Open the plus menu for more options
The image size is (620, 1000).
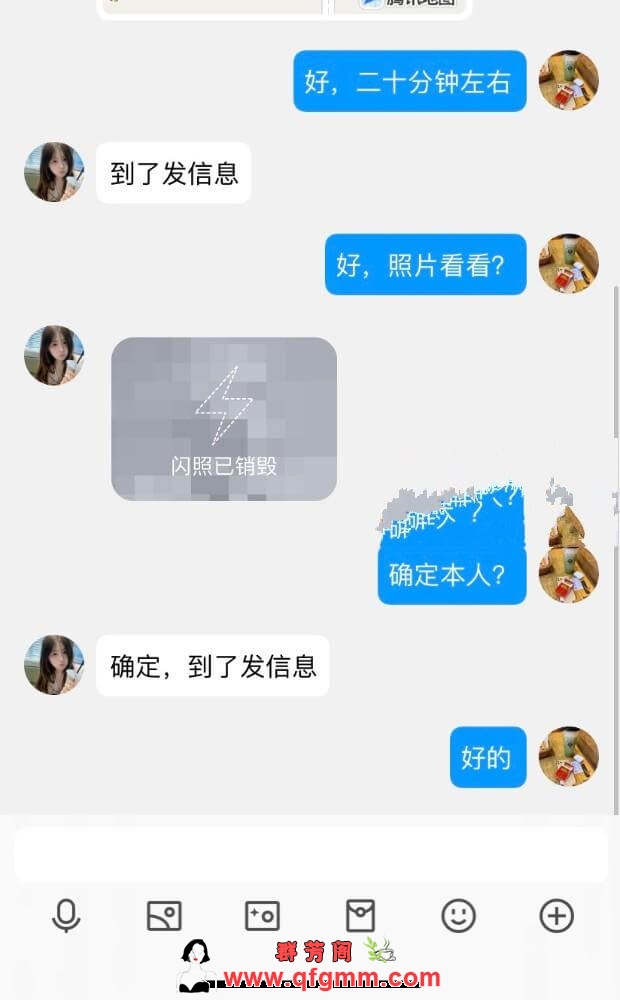[x=556, y=915]
